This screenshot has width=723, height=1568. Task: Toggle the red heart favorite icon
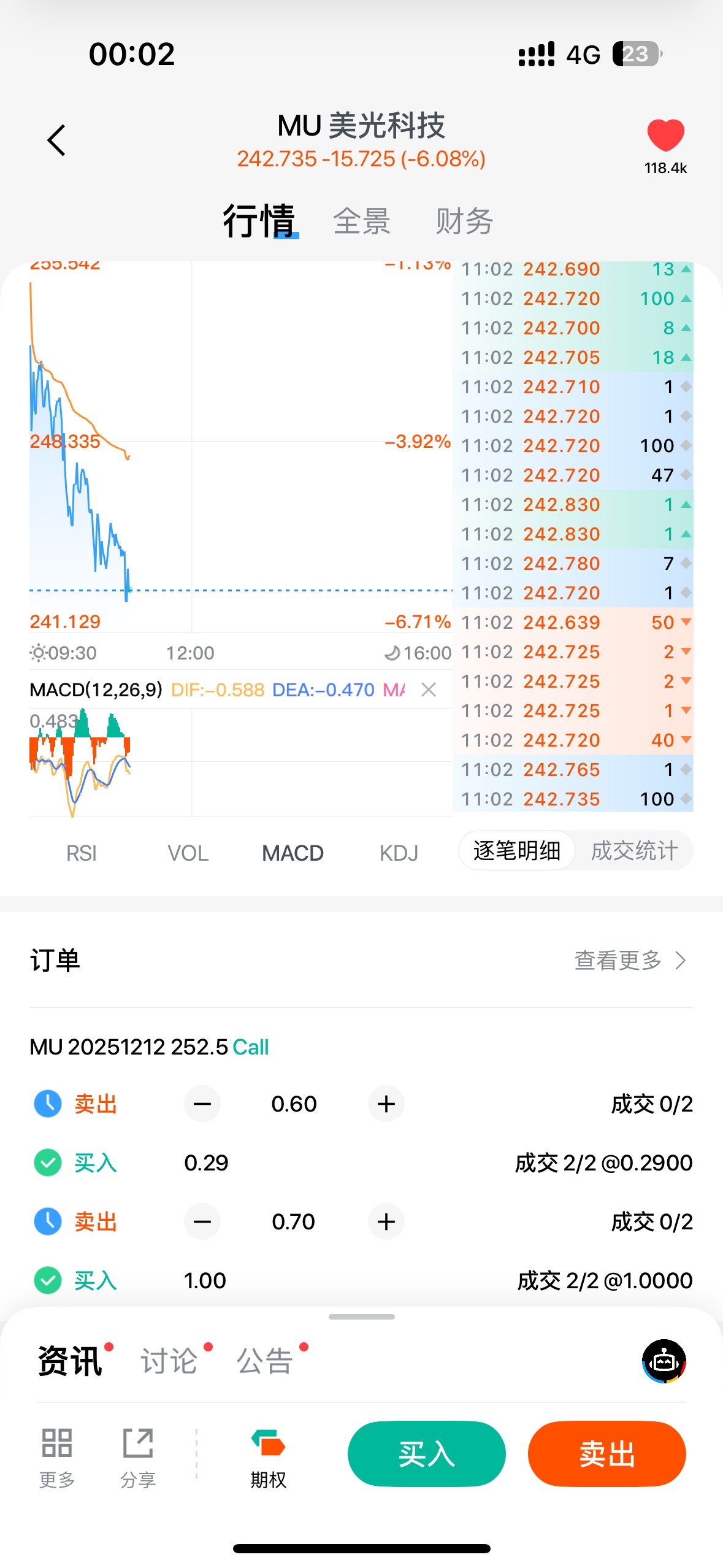coord(665,136)
